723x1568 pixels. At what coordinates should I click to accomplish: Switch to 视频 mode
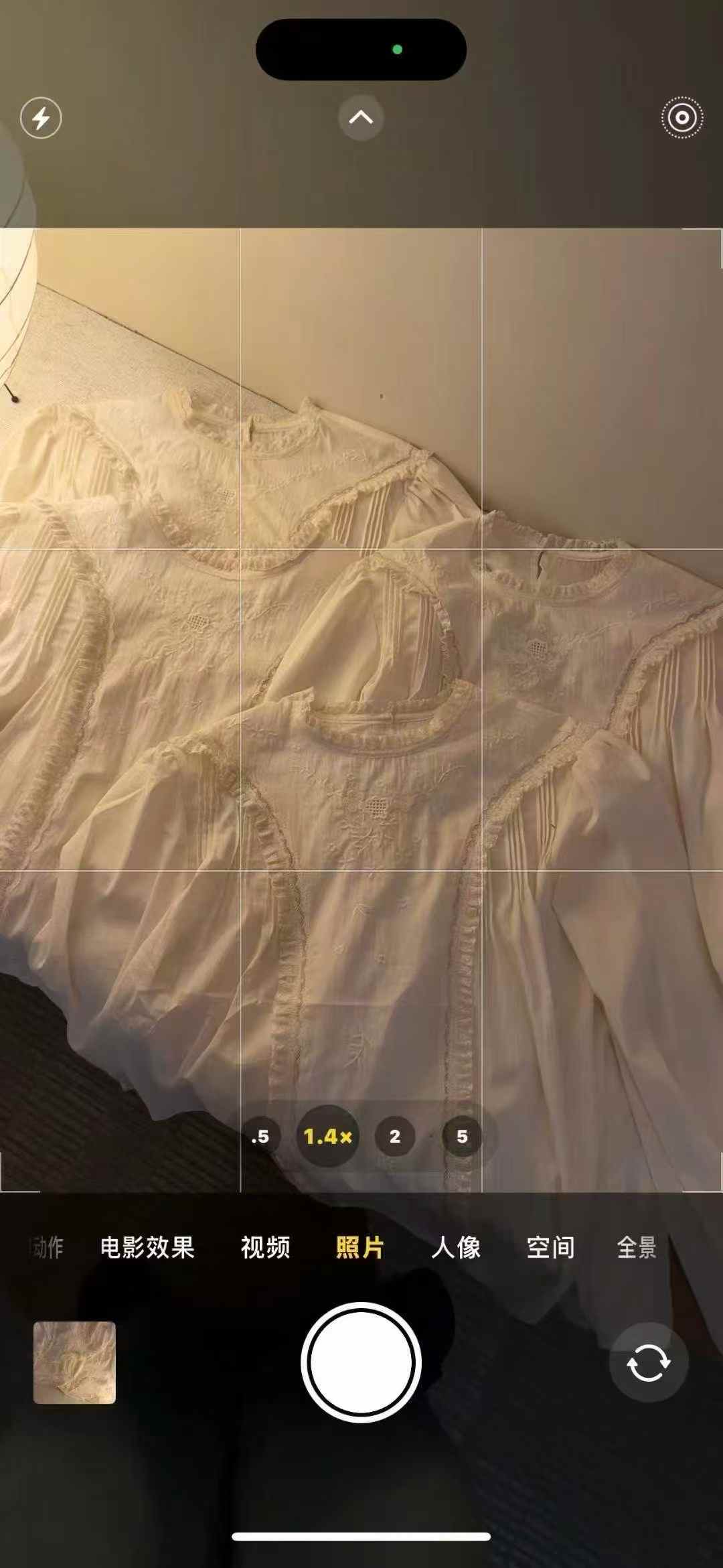[266, 1248]
